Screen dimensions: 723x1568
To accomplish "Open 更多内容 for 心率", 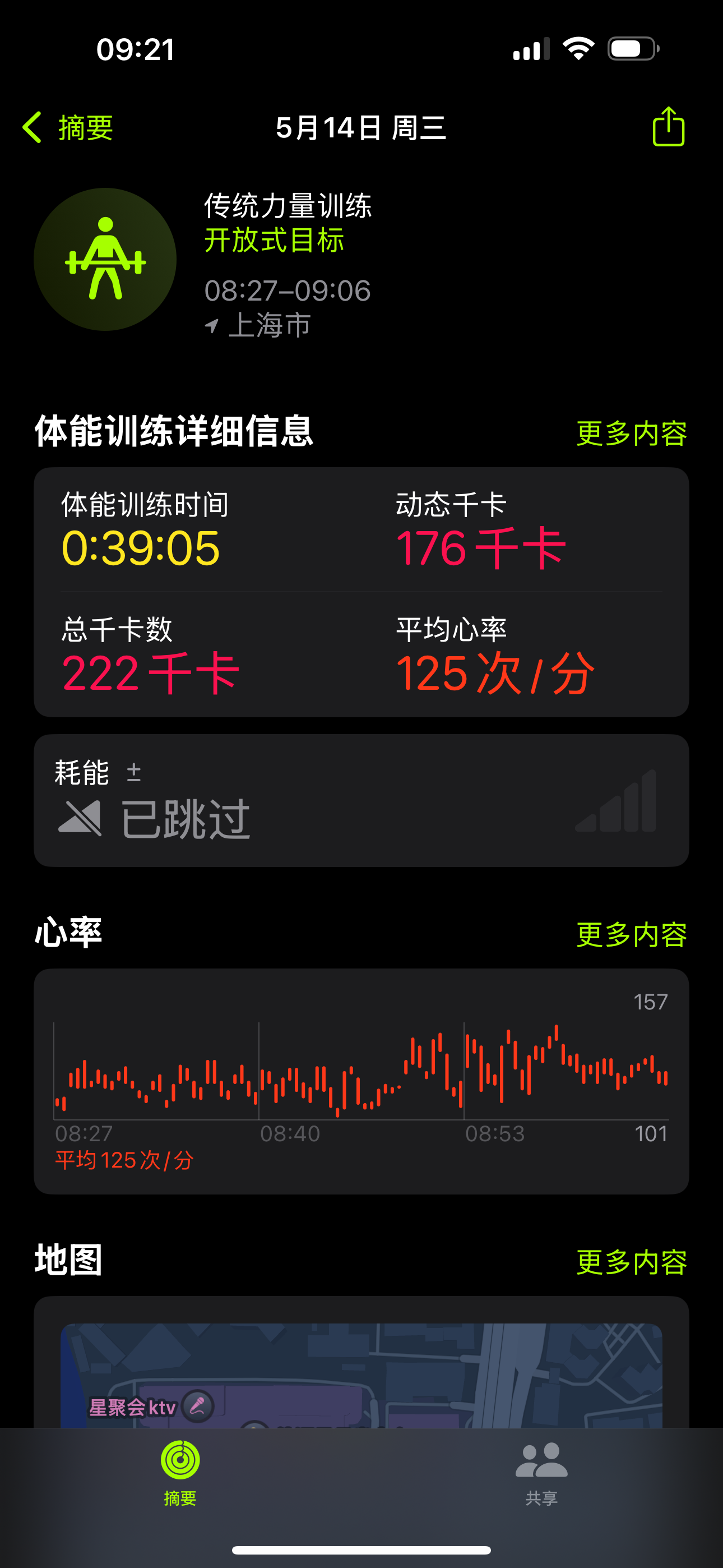I will point(632,934).
